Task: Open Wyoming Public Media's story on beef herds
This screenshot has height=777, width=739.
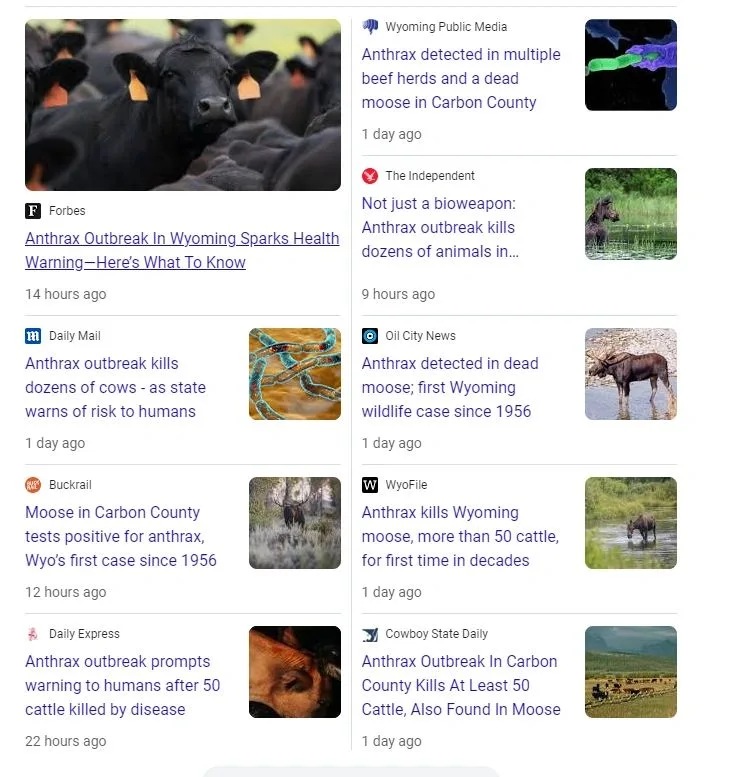Action: [x=461, y=78]
